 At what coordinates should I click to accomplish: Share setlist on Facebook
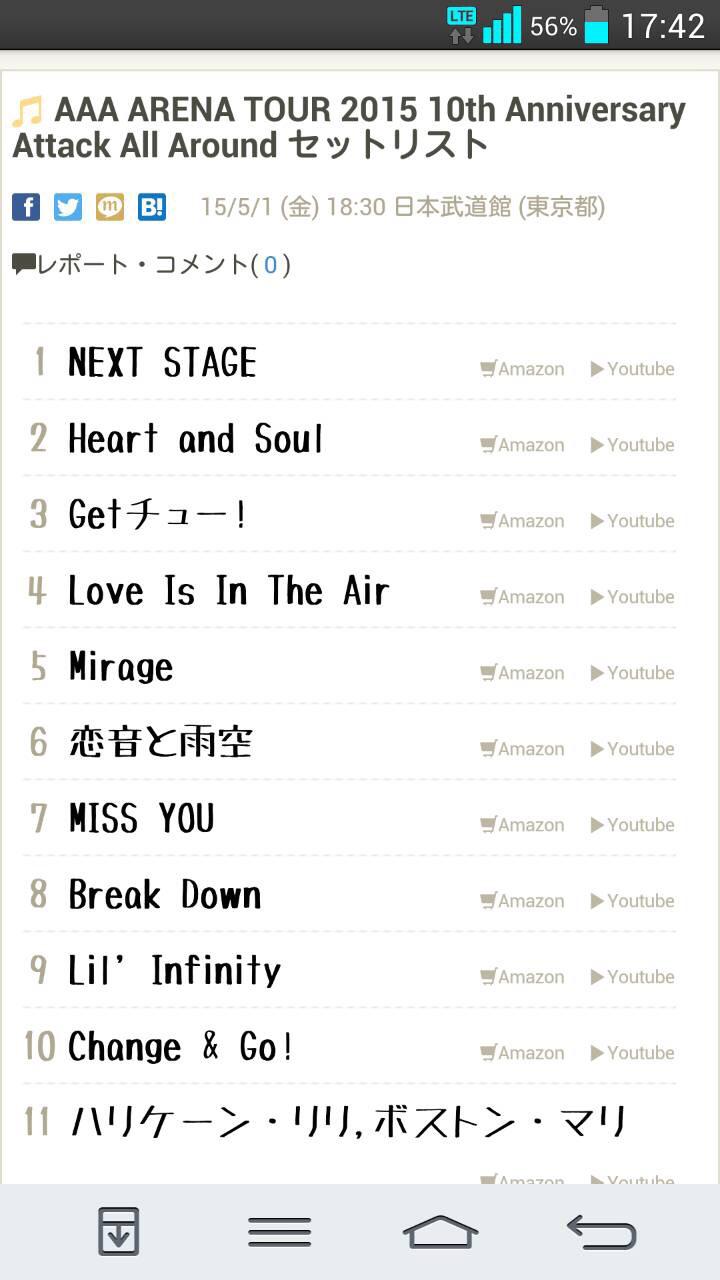[26, 207]
